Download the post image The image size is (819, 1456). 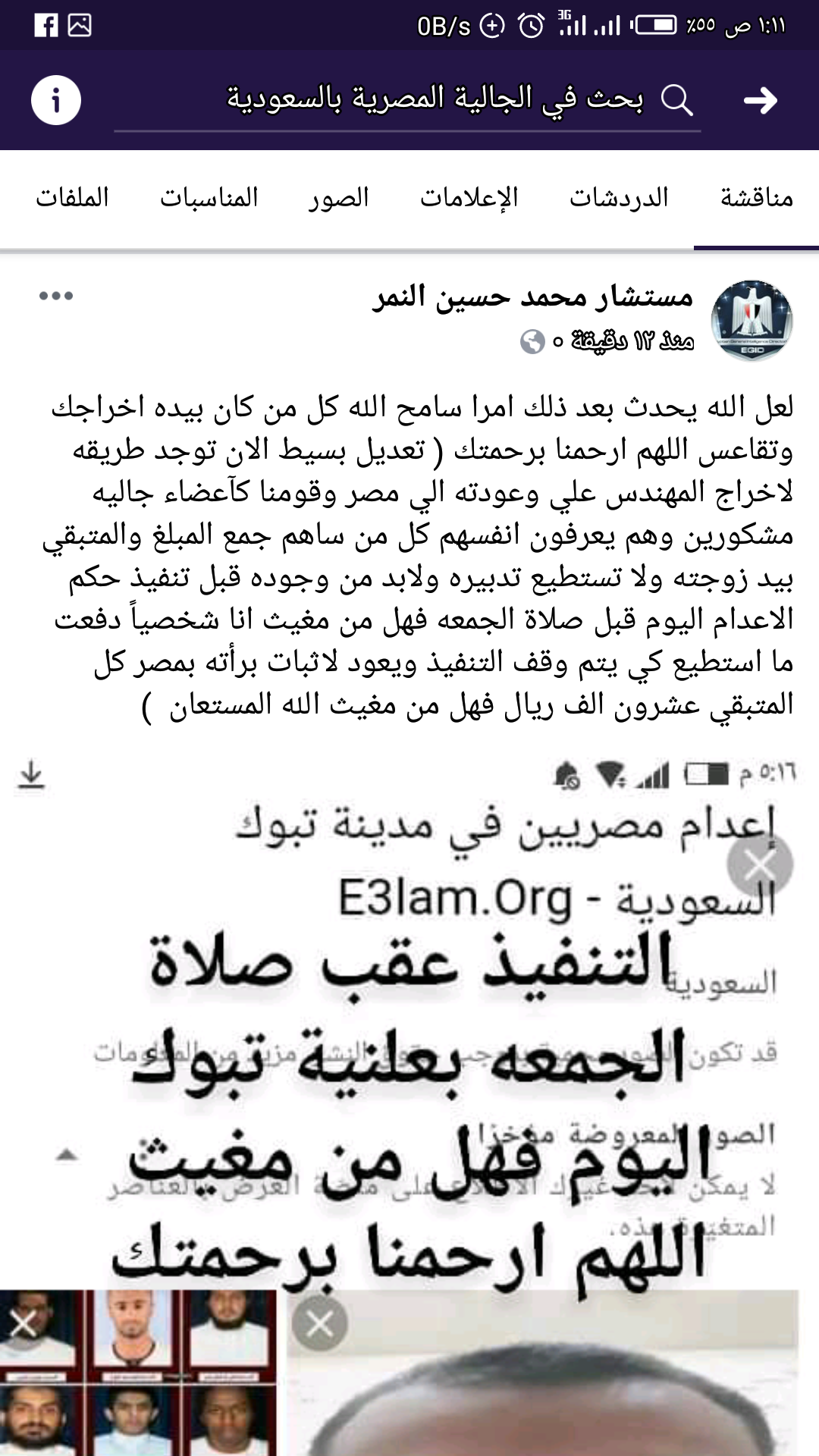coord(31,775)
